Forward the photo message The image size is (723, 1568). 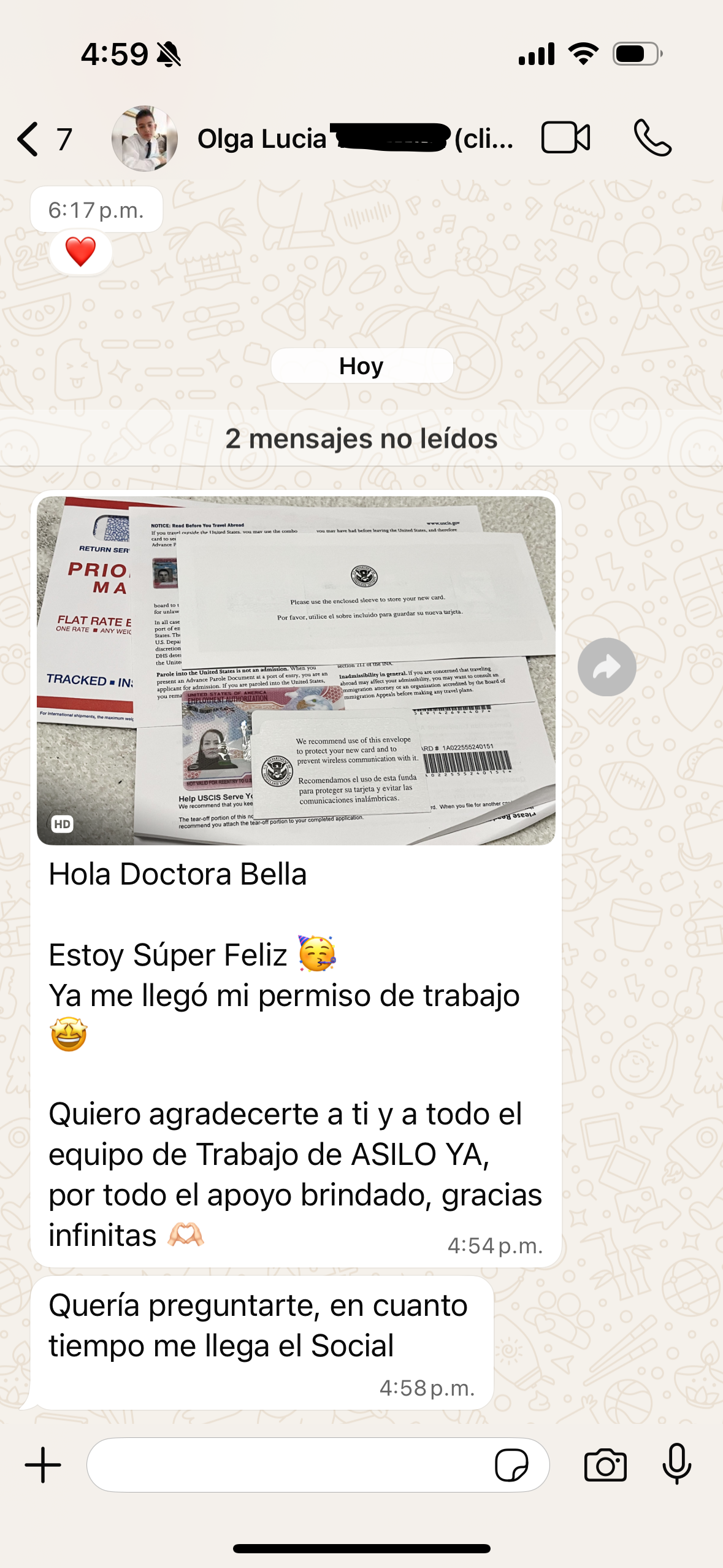606,667
